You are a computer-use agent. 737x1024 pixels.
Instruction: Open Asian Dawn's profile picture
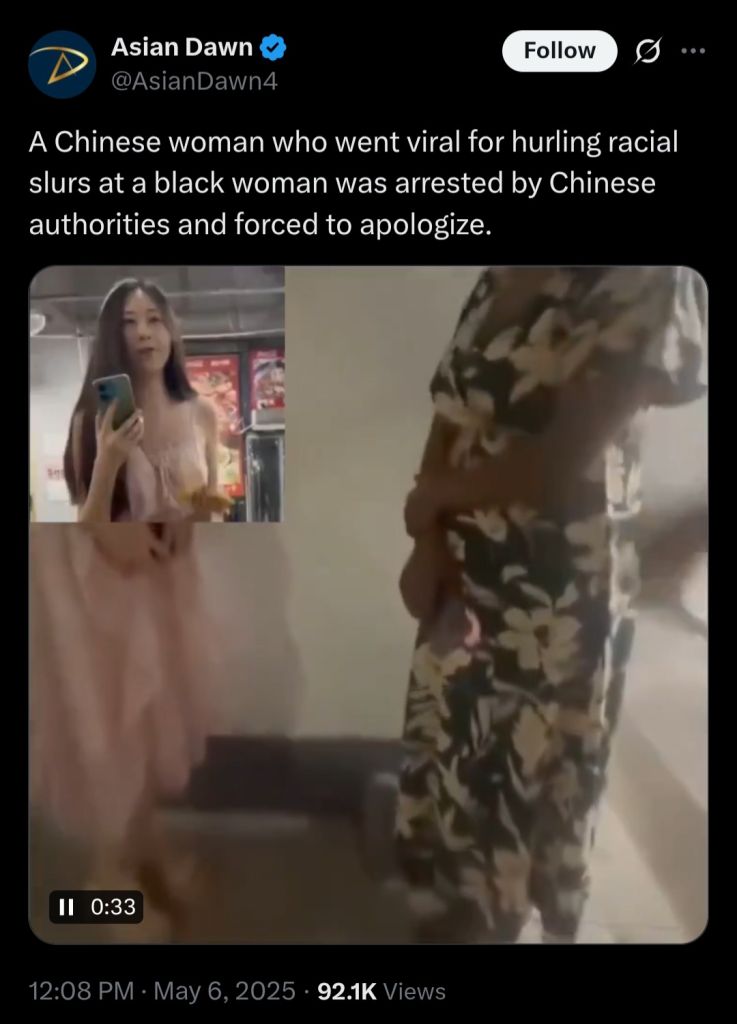pyautogui.click(x=62, y=64)
